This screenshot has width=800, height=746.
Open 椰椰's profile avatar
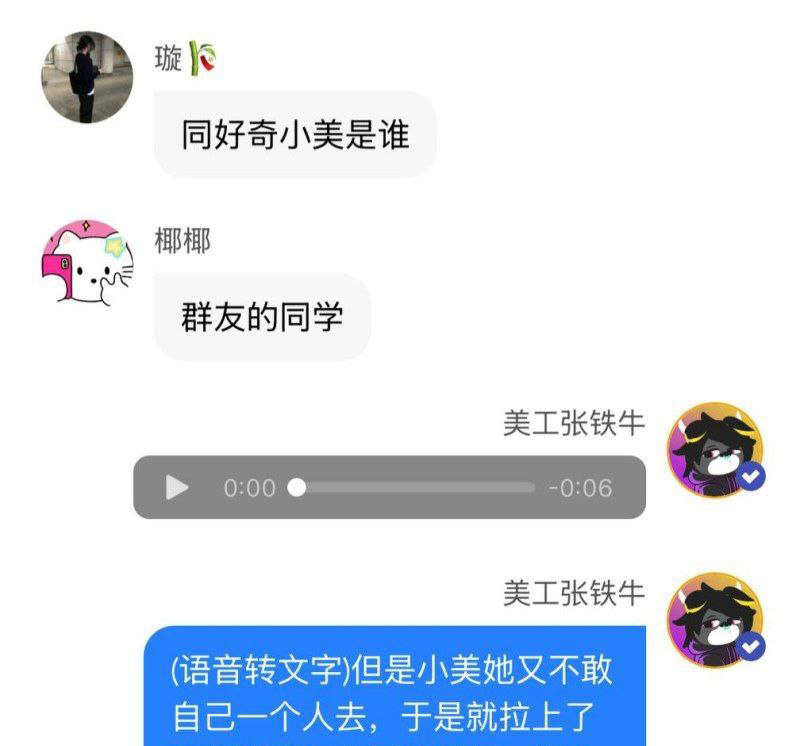coord(87,263)
